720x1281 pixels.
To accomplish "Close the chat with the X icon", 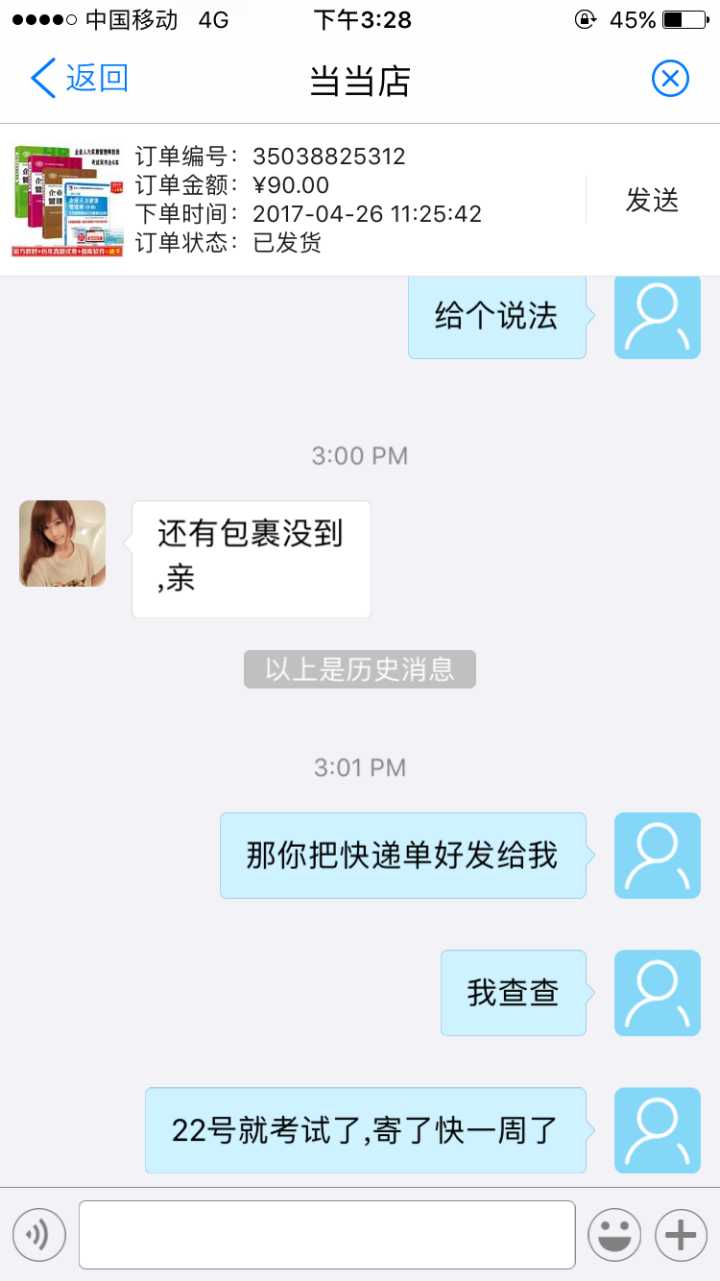I will (670, 78).
